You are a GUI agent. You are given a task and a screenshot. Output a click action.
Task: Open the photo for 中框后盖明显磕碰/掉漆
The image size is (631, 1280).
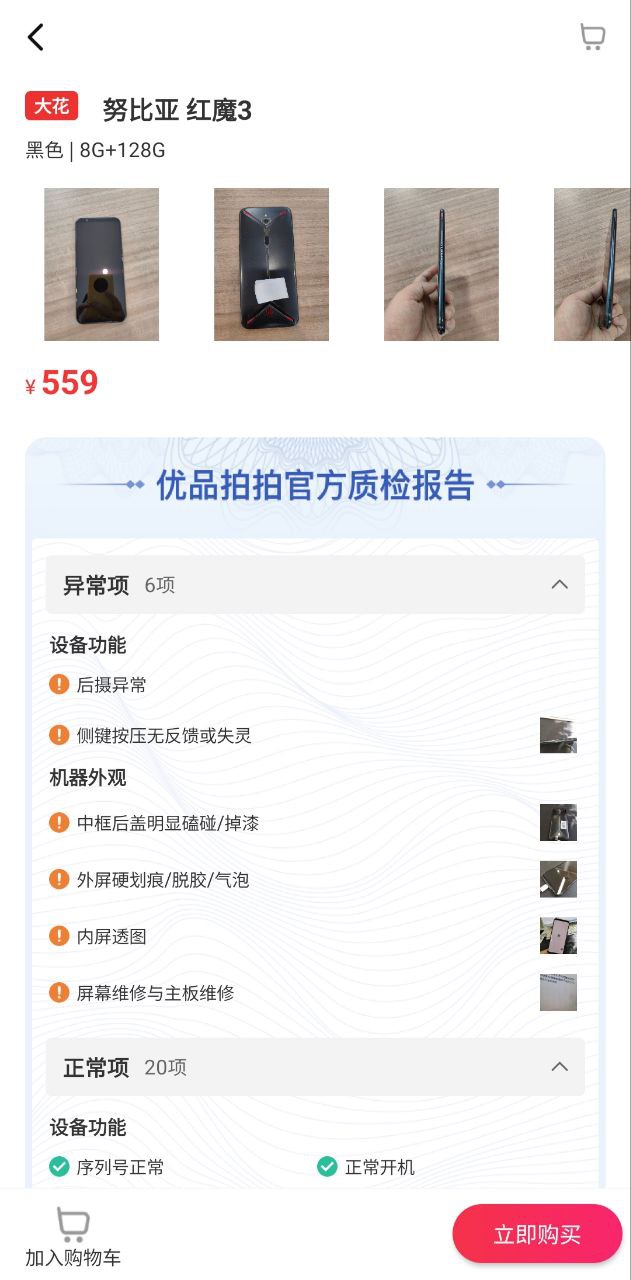click(558, 822)
